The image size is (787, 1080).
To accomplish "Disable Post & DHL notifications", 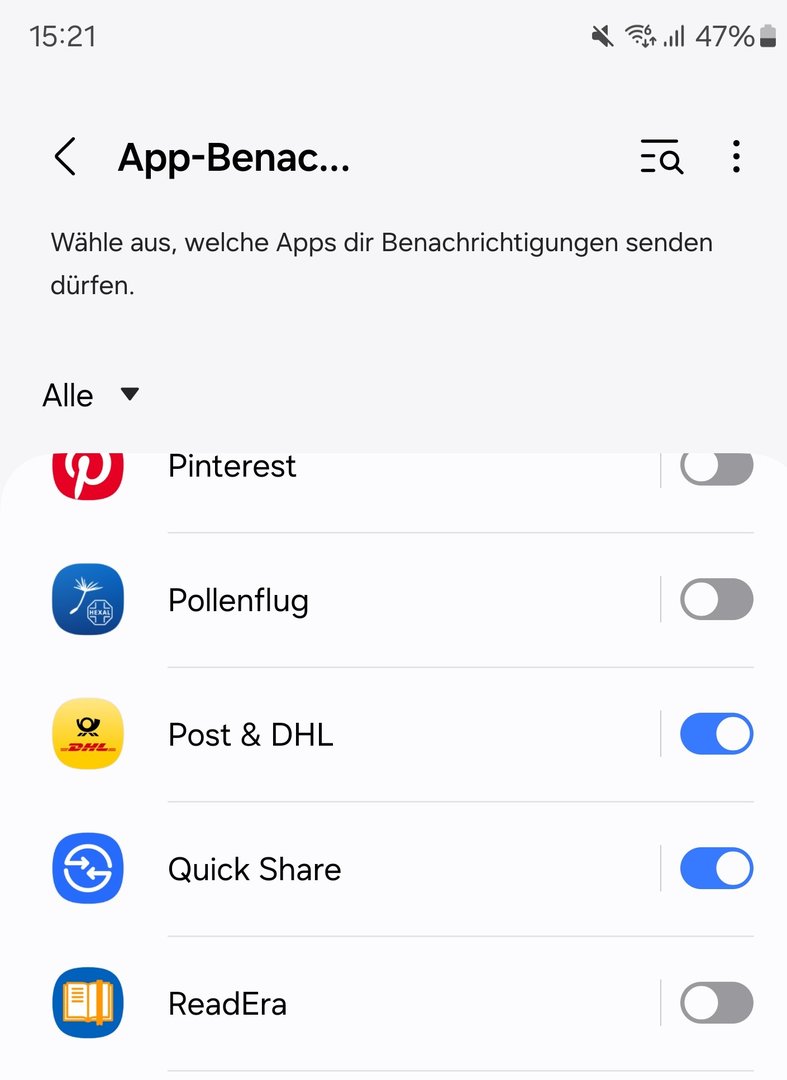I will coord(716,735).
